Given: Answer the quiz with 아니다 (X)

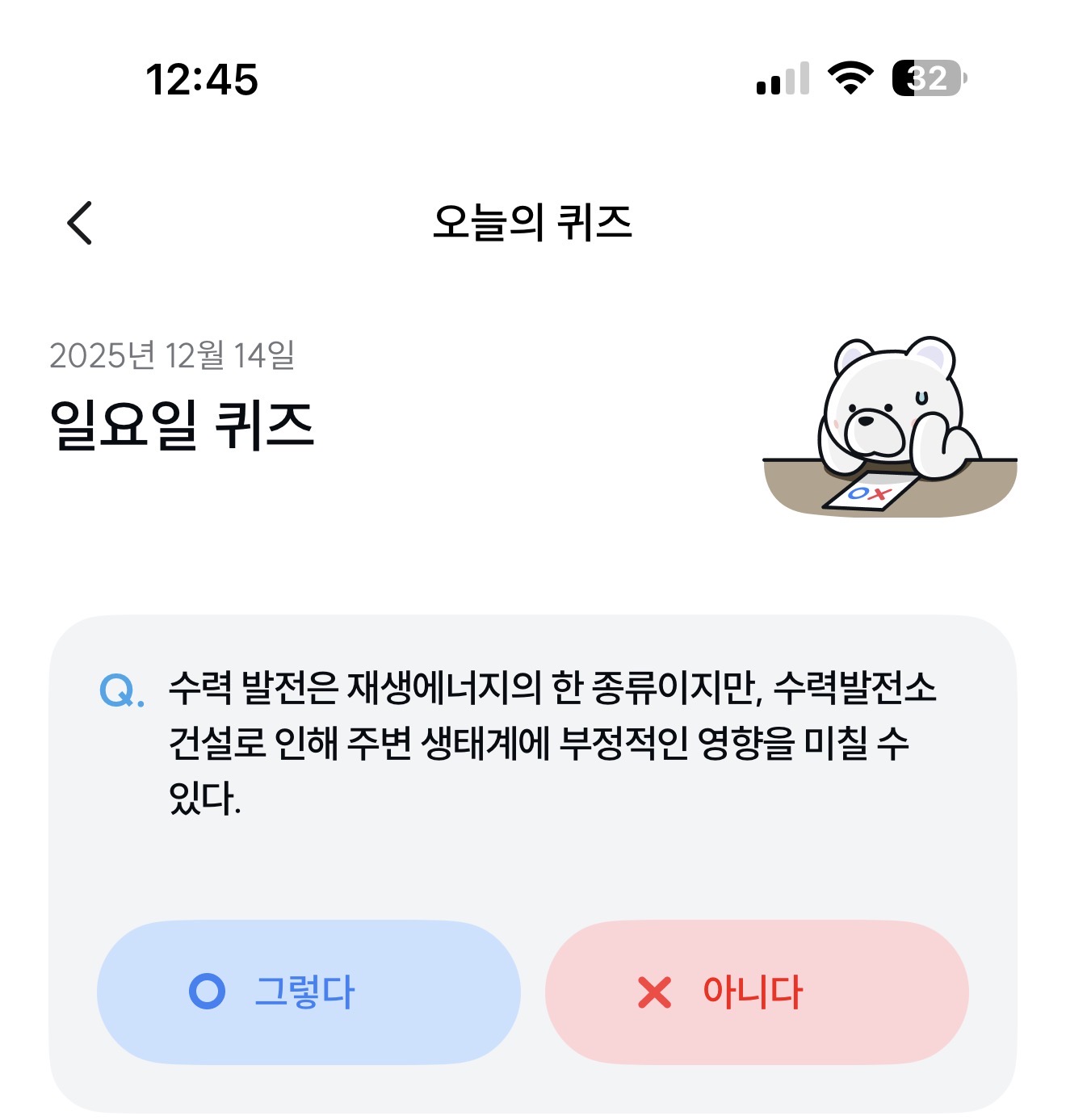Looking at the screenshot, I should (757, 992).
